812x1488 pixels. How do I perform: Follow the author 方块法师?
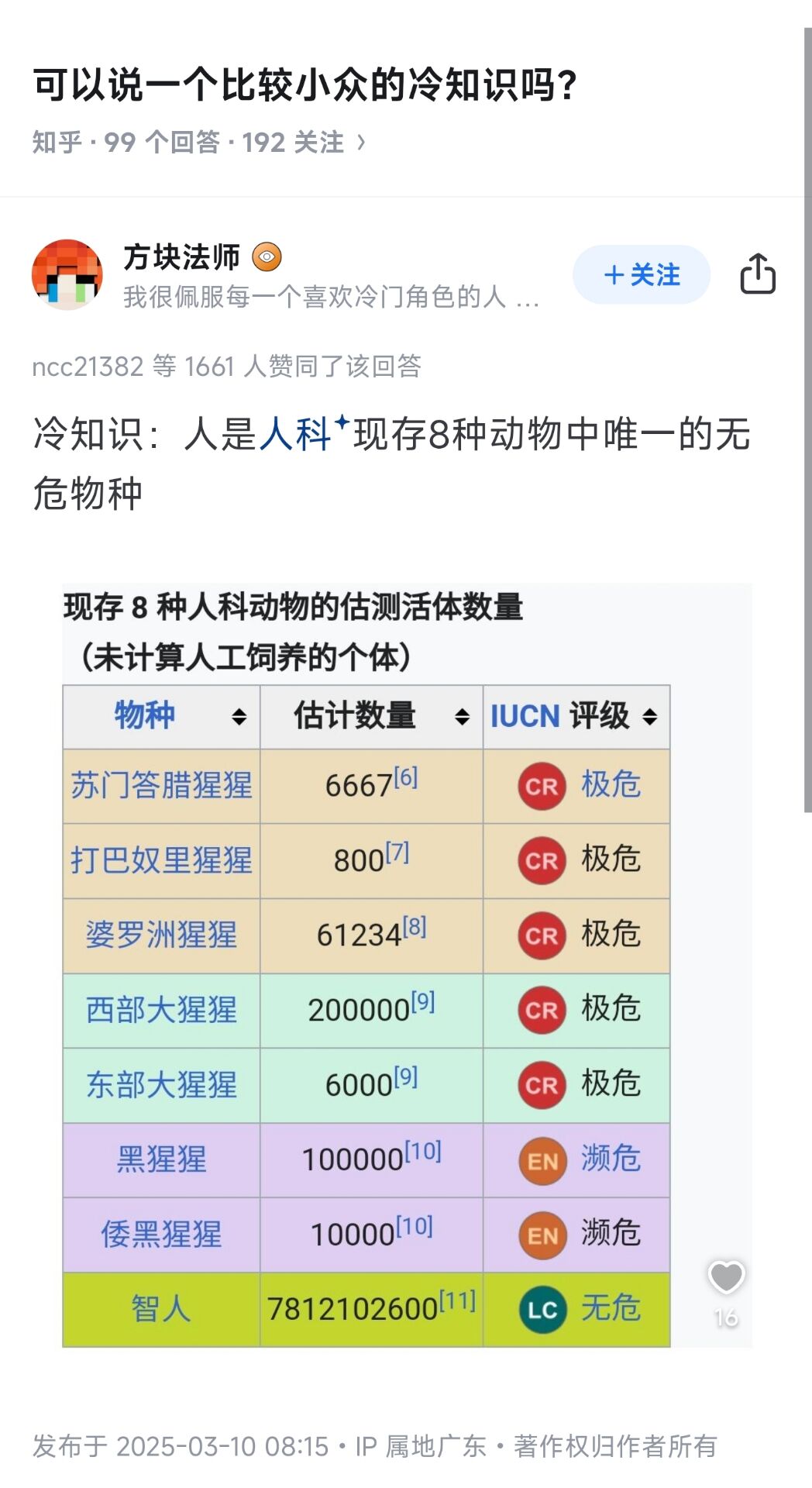(x=641, y=275)
